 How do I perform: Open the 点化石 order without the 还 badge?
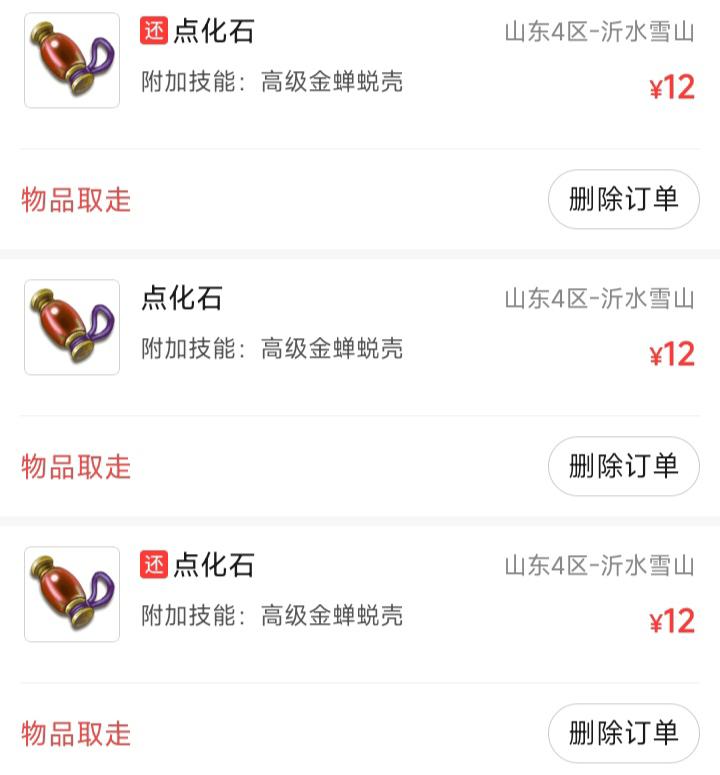click(182, 298)
